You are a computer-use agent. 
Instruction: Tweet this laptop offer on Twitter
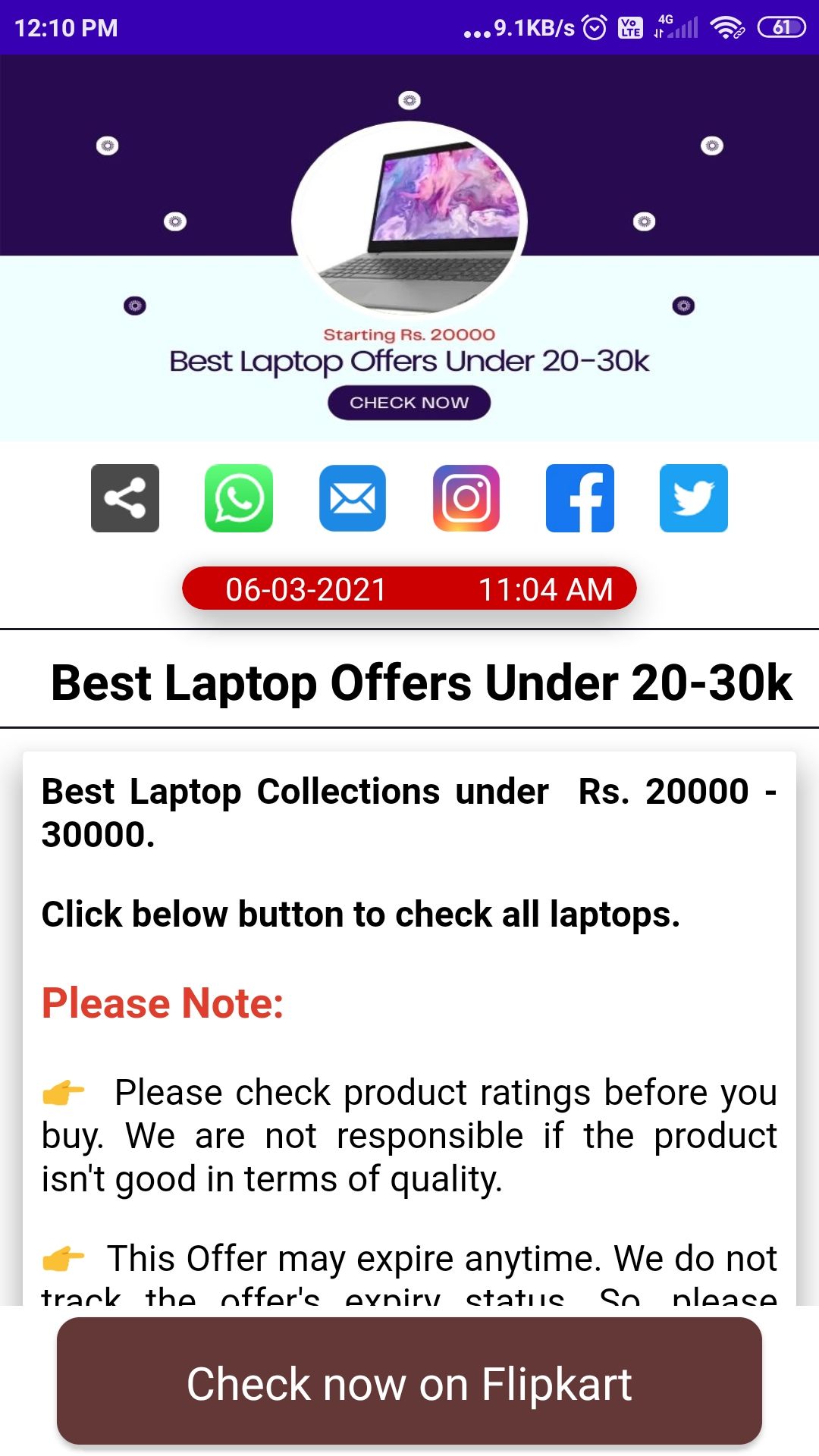694,498
